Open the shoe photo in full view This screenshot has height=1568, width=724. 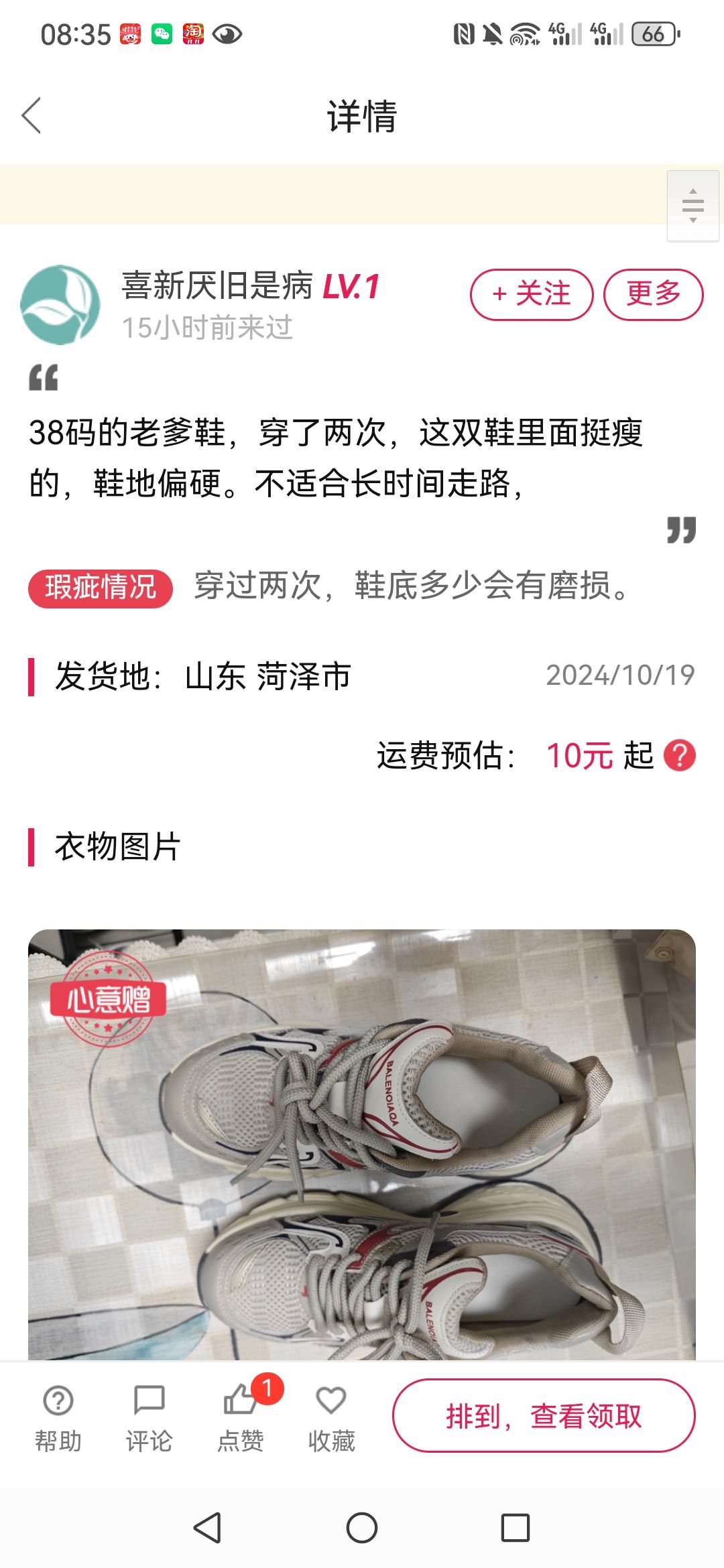coord(362,1145)
